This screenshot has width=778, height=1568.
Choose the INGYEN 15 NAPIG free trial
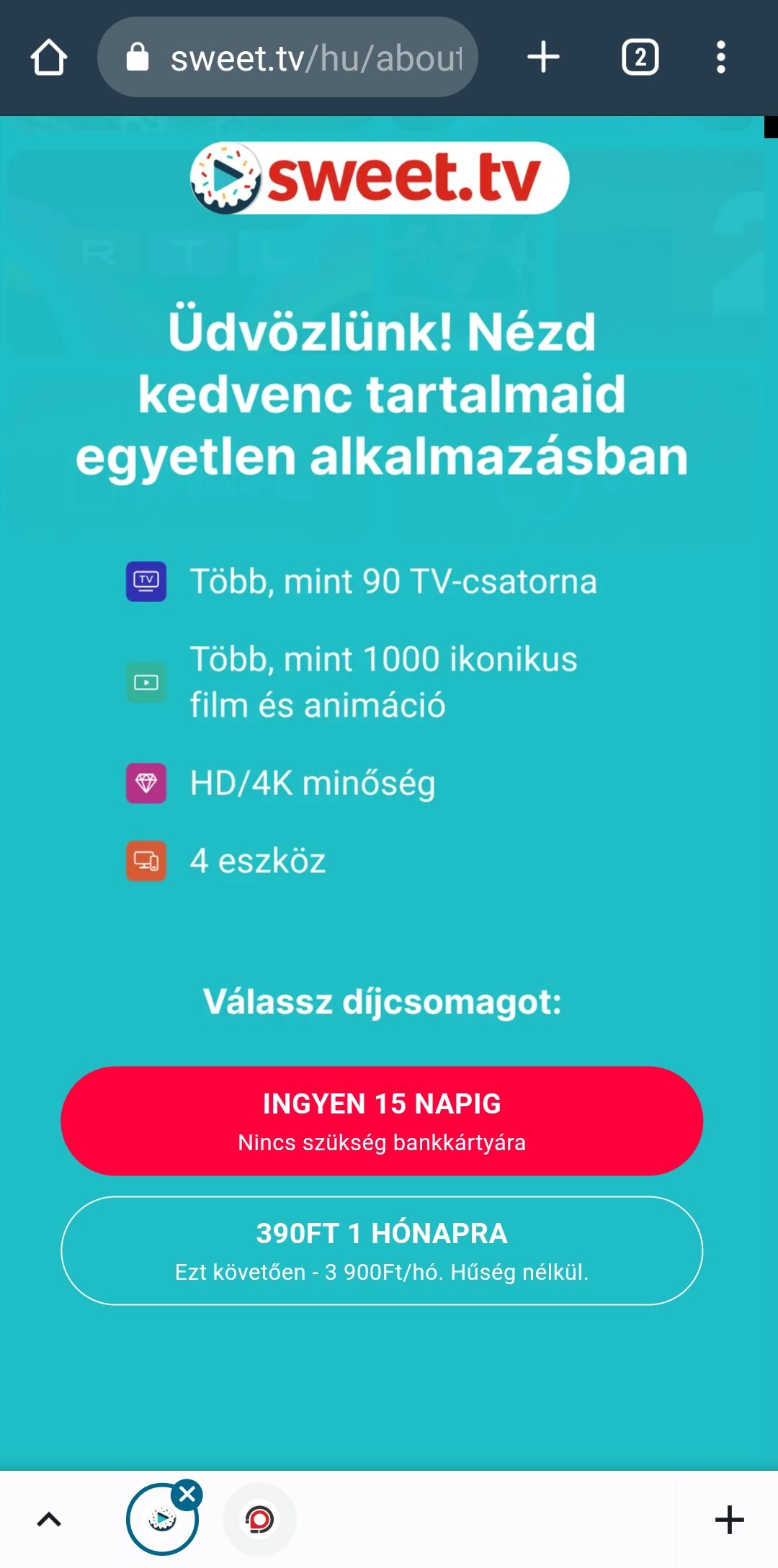pos(382,1121)
